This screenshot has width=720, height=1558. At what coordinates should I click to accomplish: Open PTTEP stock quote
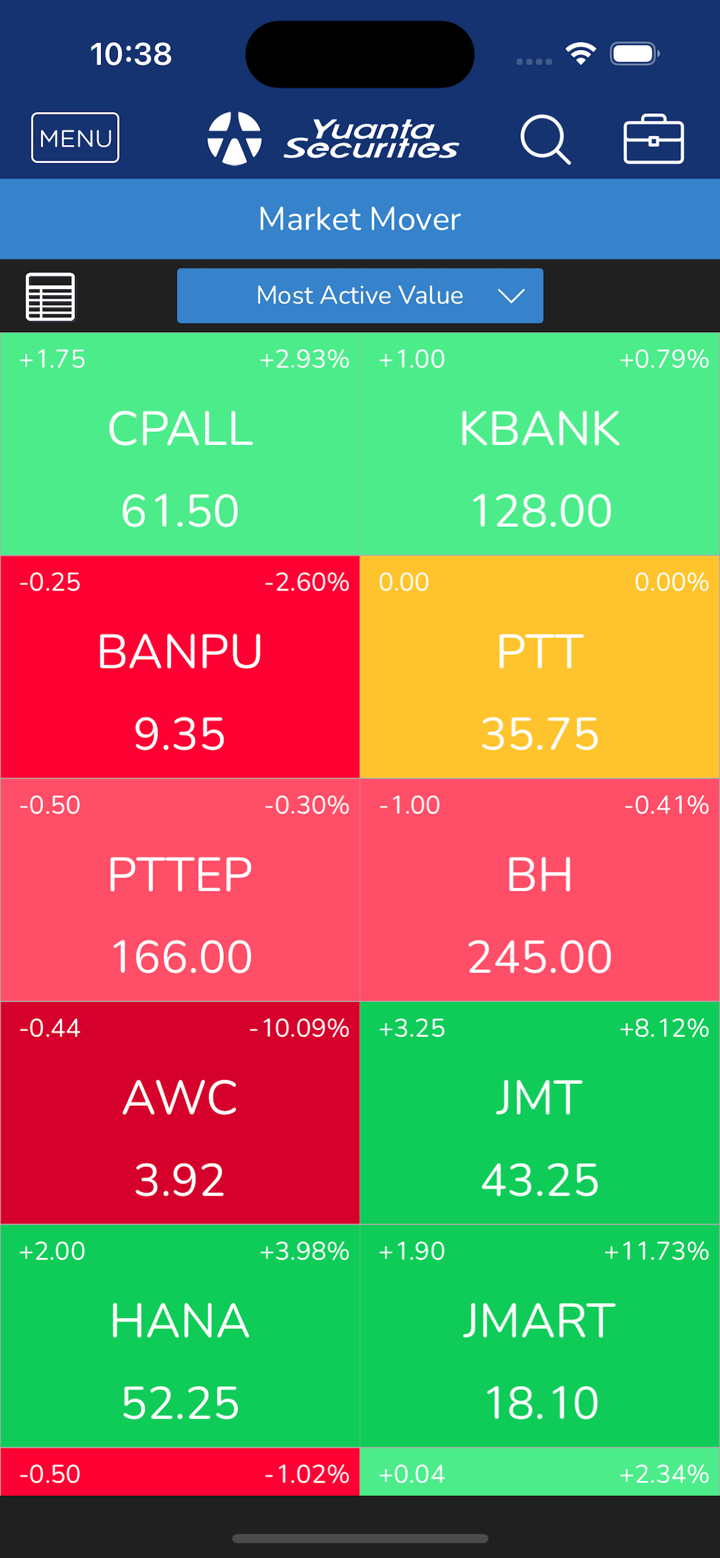[x=180, y=891]
